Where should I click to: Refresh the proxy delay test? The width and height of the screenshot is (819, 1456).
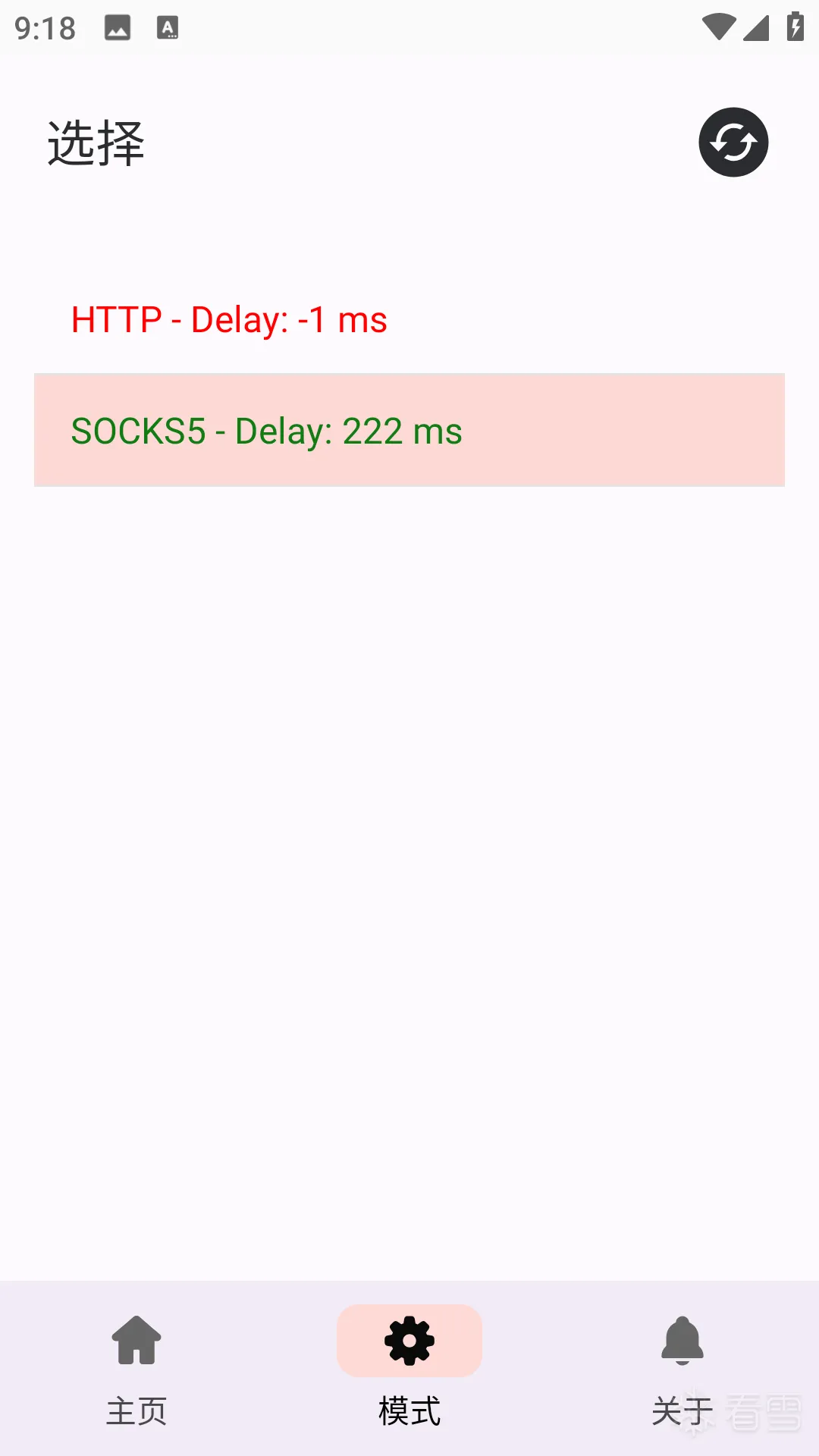pos(733,143)
